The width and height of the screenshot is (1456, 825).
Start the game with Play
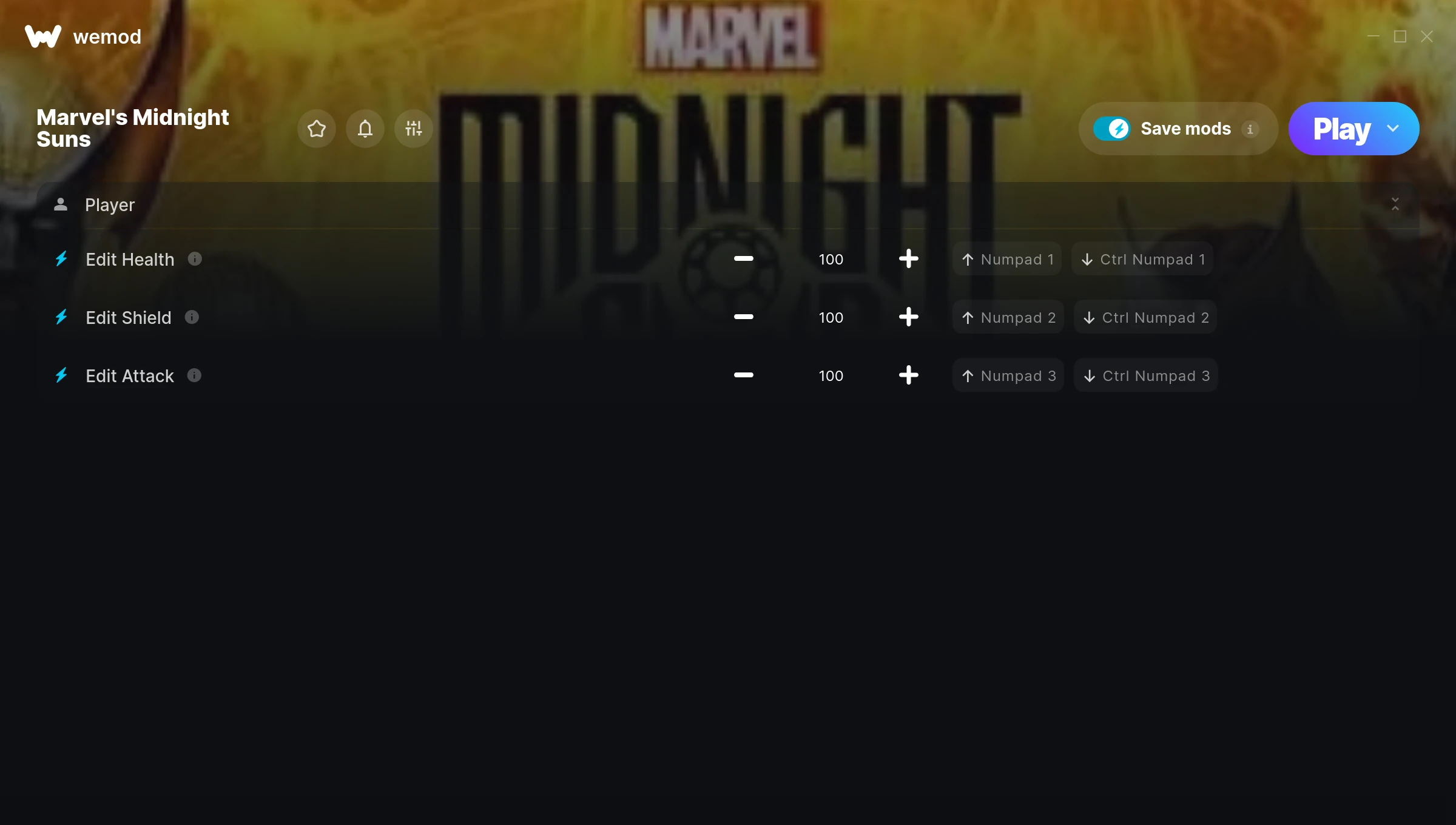(x=1341, y=129)
